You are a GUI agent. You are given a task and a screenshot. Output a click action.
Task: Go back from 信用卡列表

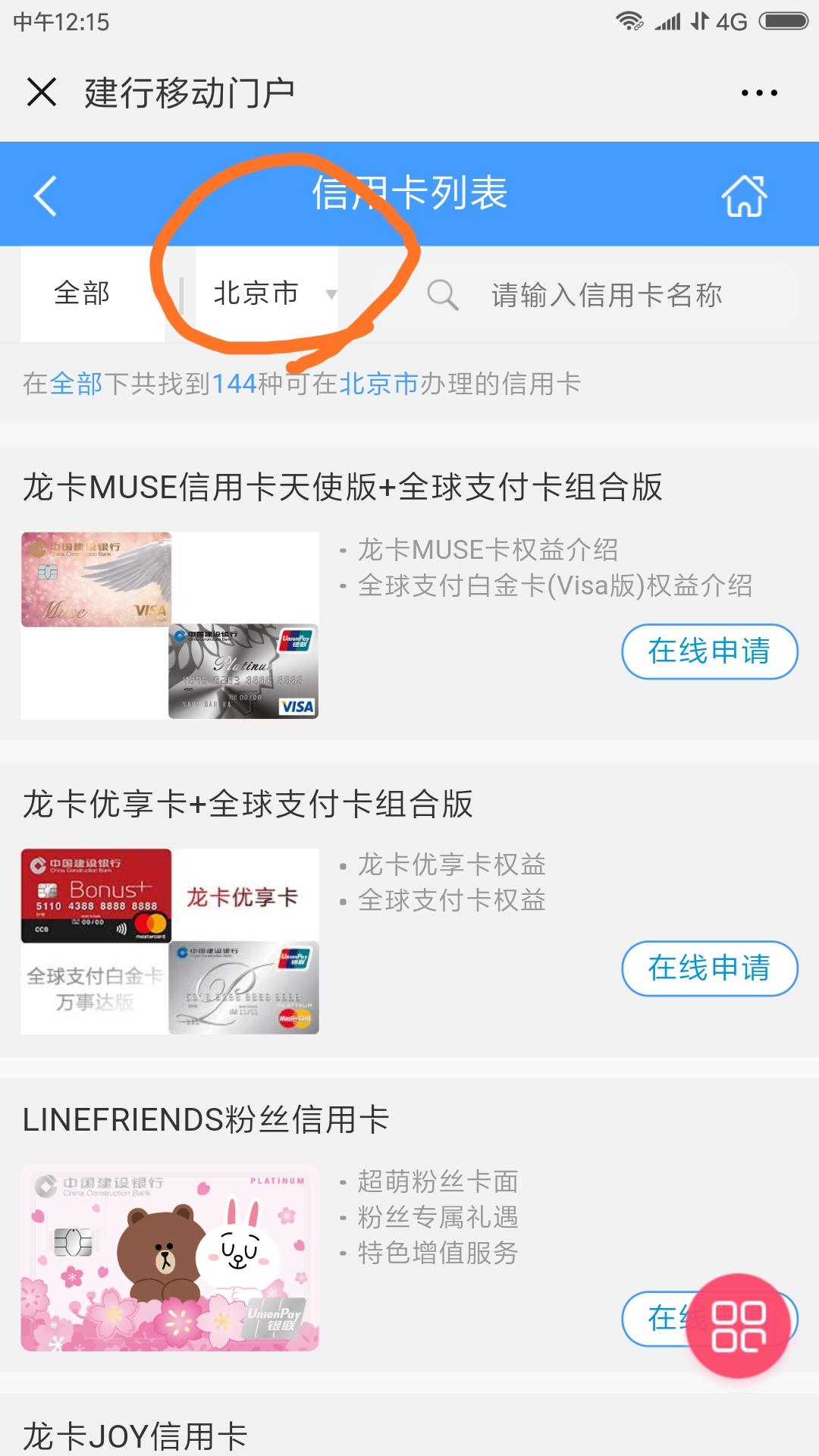[45, 195]
